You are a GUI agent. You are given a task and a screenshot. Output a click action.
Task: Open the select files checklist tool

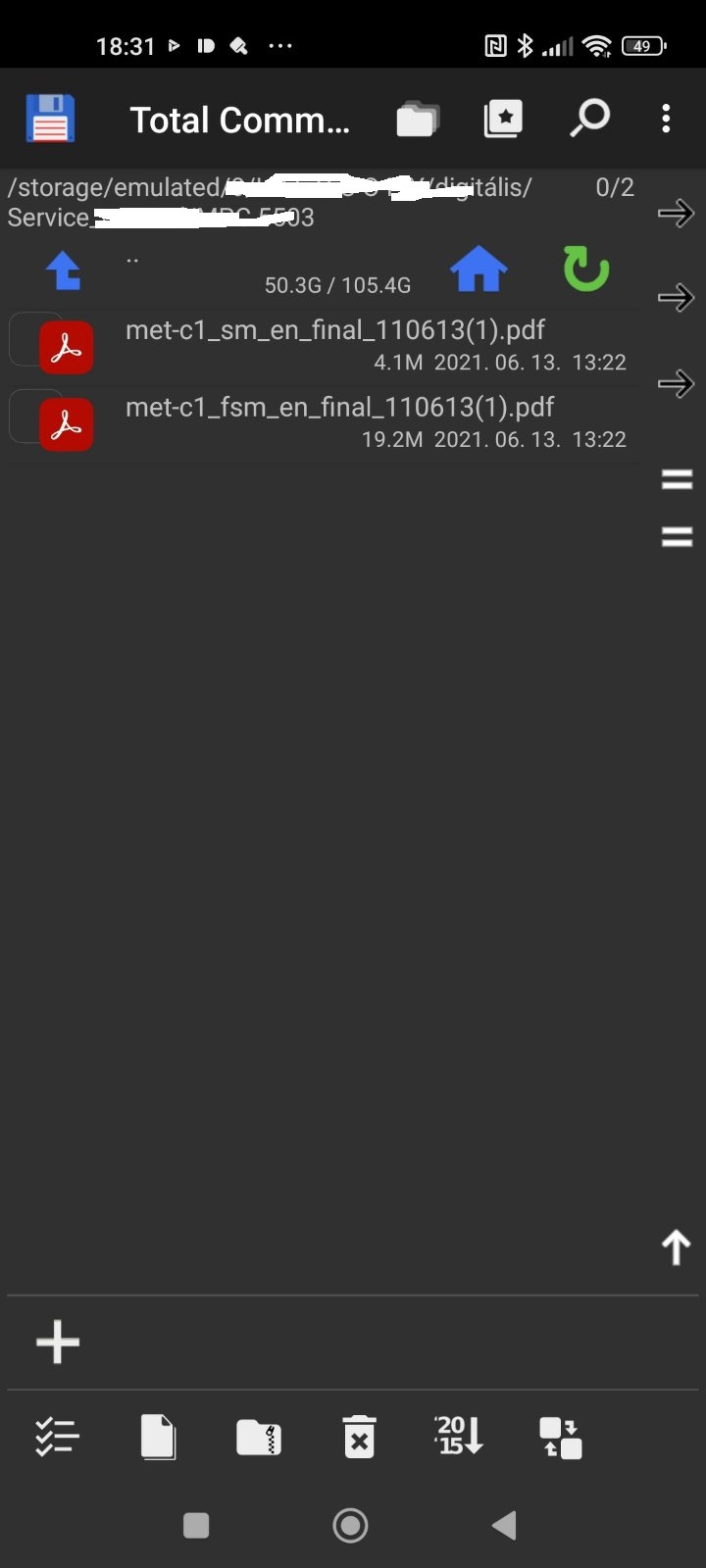(57, 1438)
